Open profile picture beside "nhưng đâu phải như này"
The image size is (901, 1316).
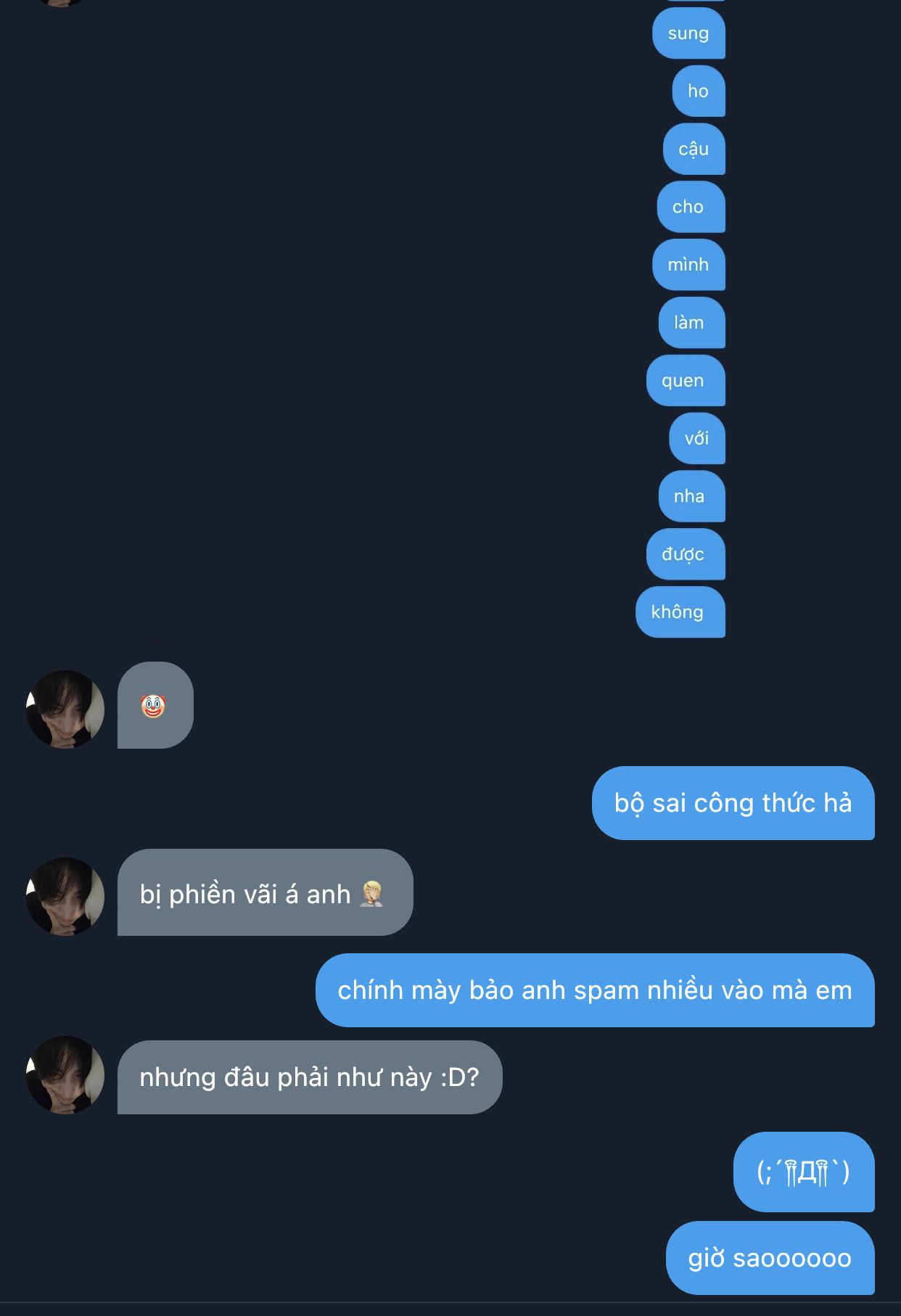(65, 1074)
